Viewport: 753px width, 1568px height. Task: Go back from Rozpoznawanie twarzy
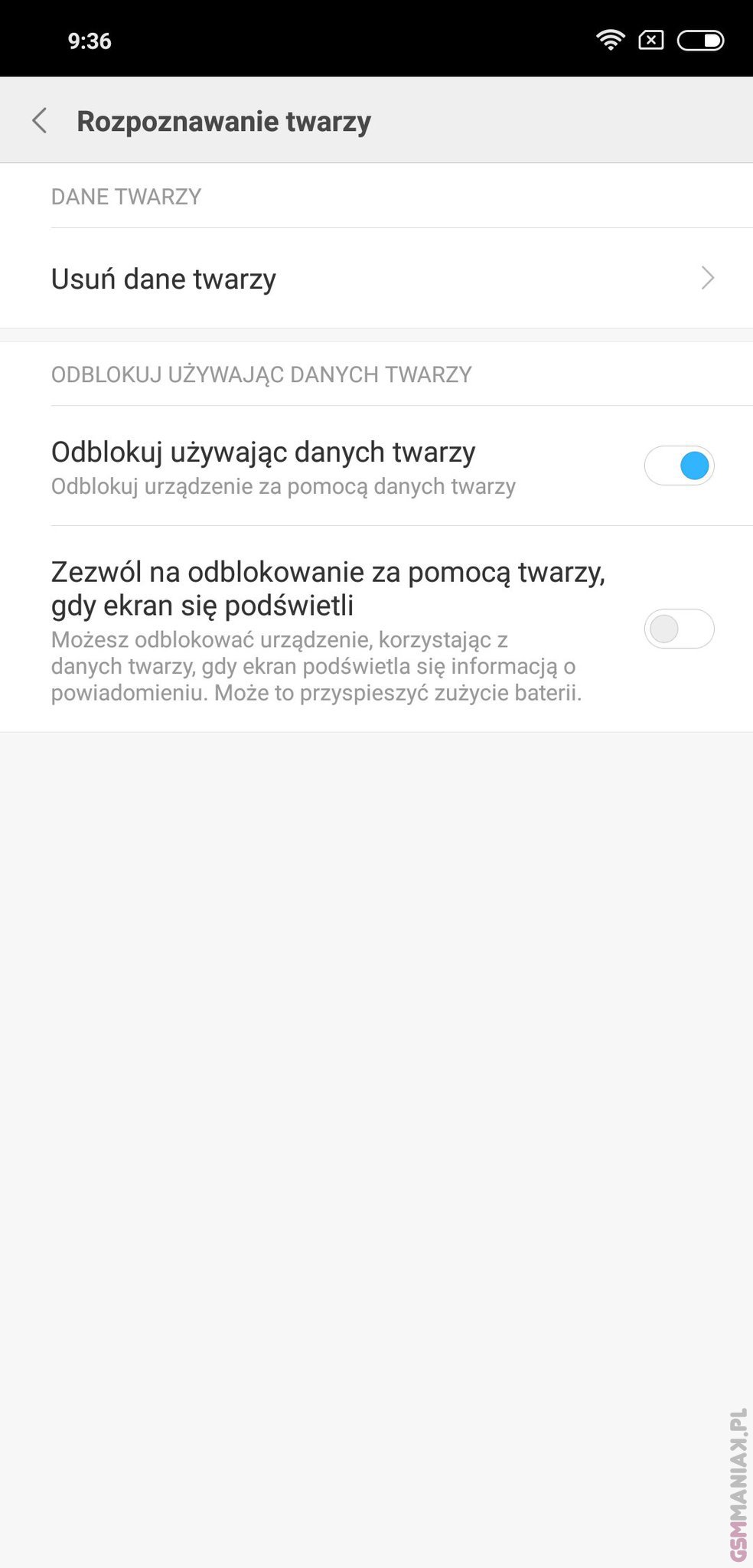pos(40,121)
